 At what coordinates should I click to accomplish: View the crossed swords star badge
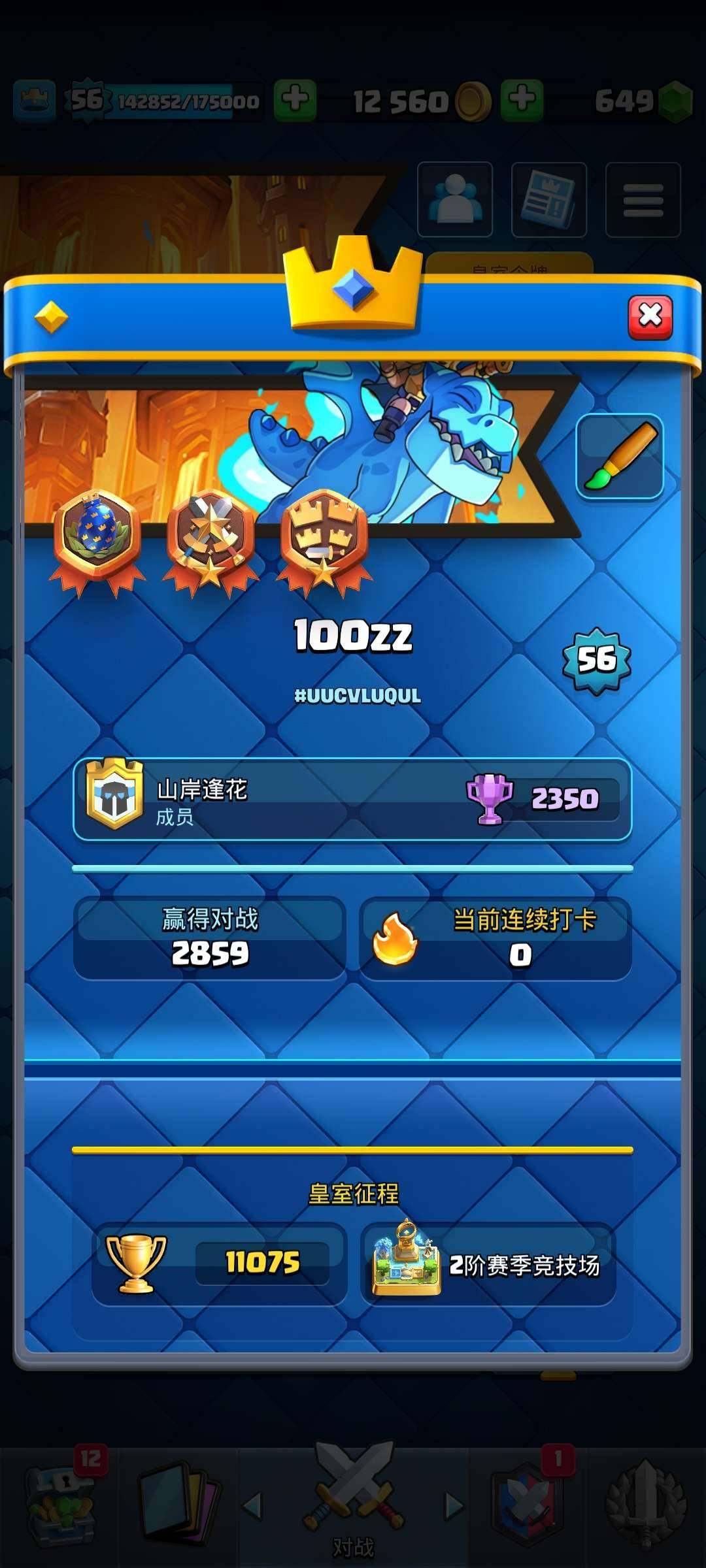[210, 537]
